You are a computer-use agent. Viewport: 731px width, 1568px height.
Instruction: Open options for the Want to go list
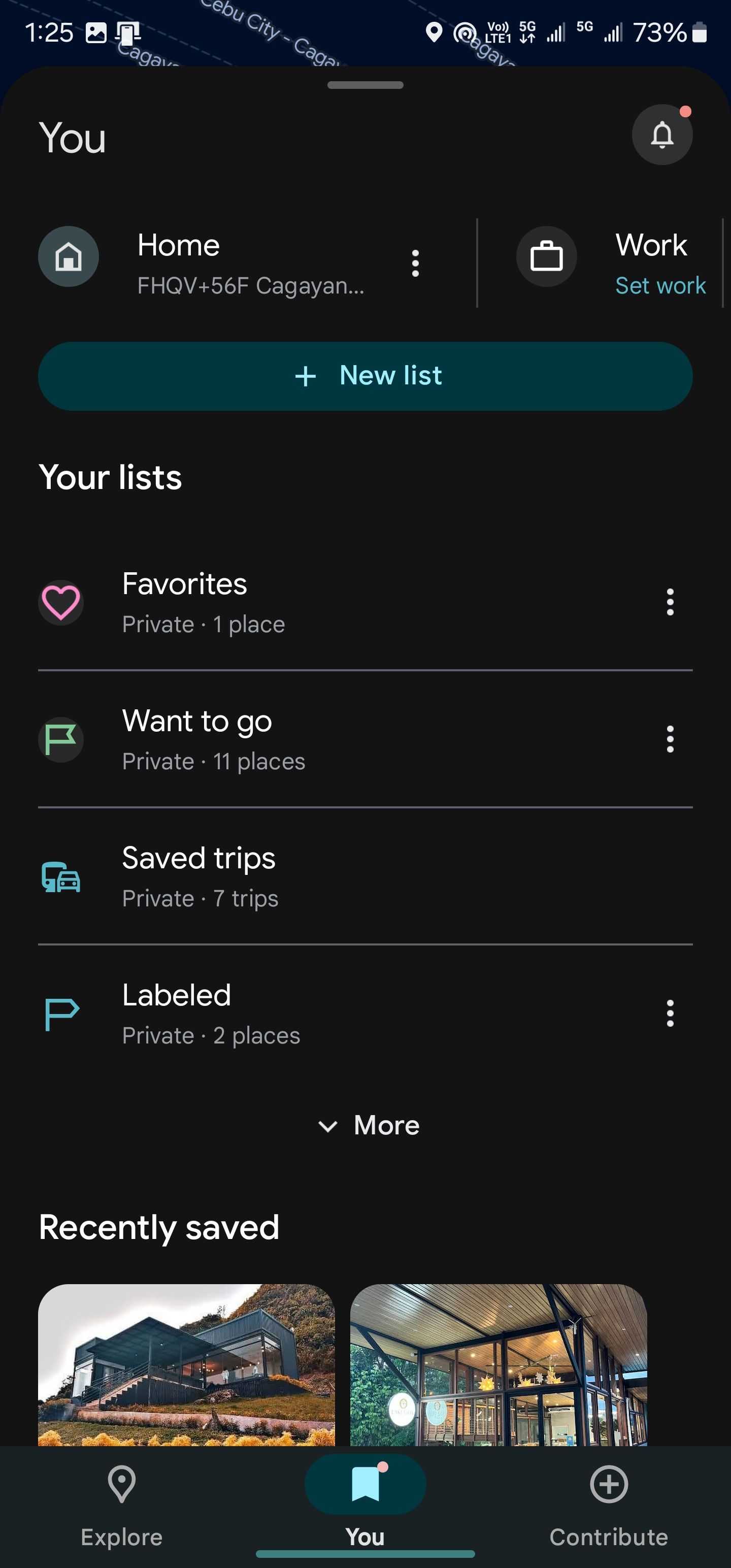(670, 739)
